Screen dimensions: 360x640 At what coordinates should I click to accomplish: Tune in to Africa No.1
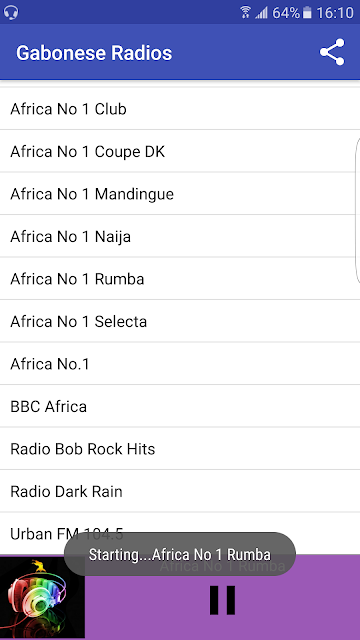click(180, 364)
